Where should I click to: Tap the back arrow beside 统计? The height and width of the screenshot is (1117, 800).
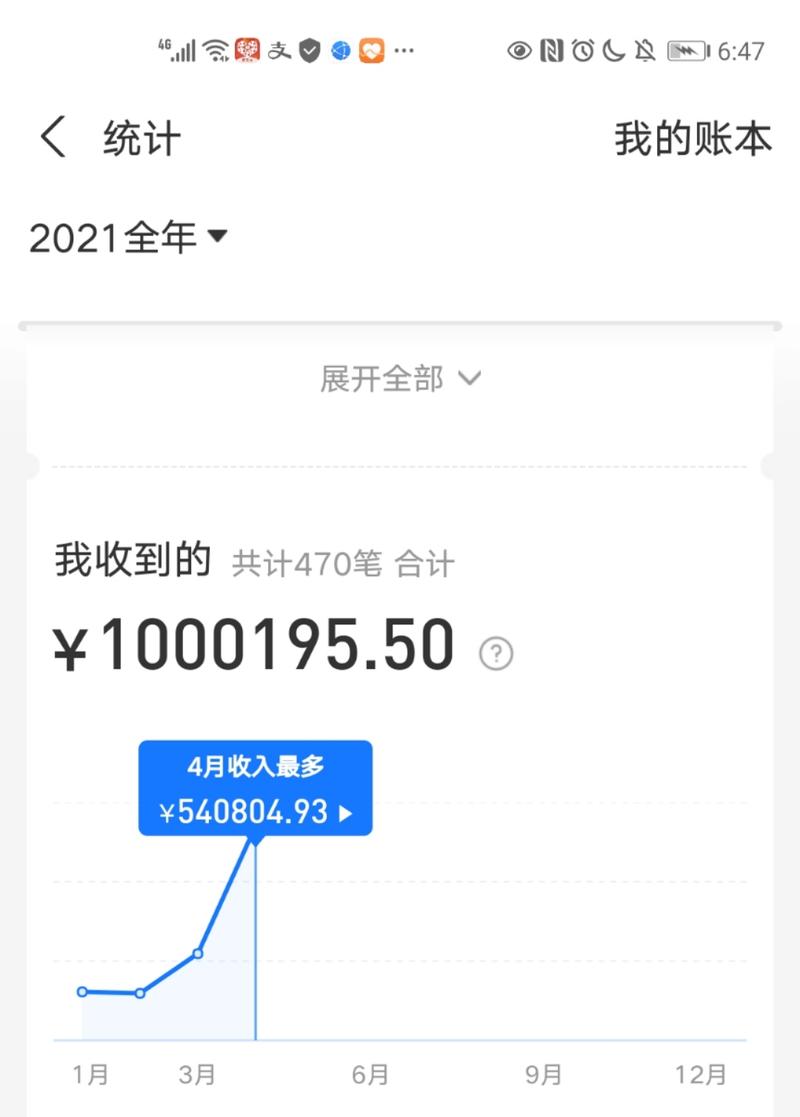pyautogui.click(x=52, y=137)
